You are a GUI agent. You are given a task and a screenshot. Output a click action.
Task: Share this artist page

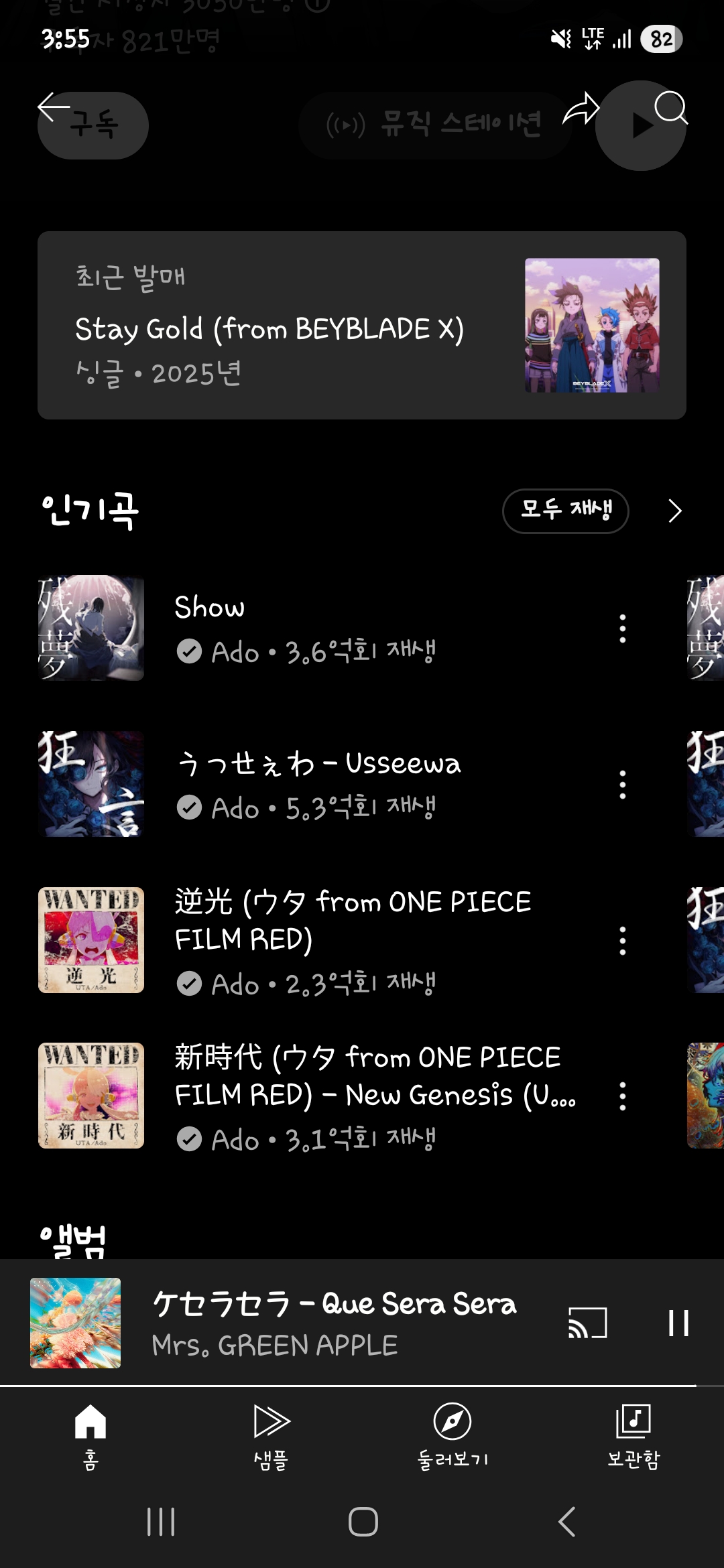581,109
